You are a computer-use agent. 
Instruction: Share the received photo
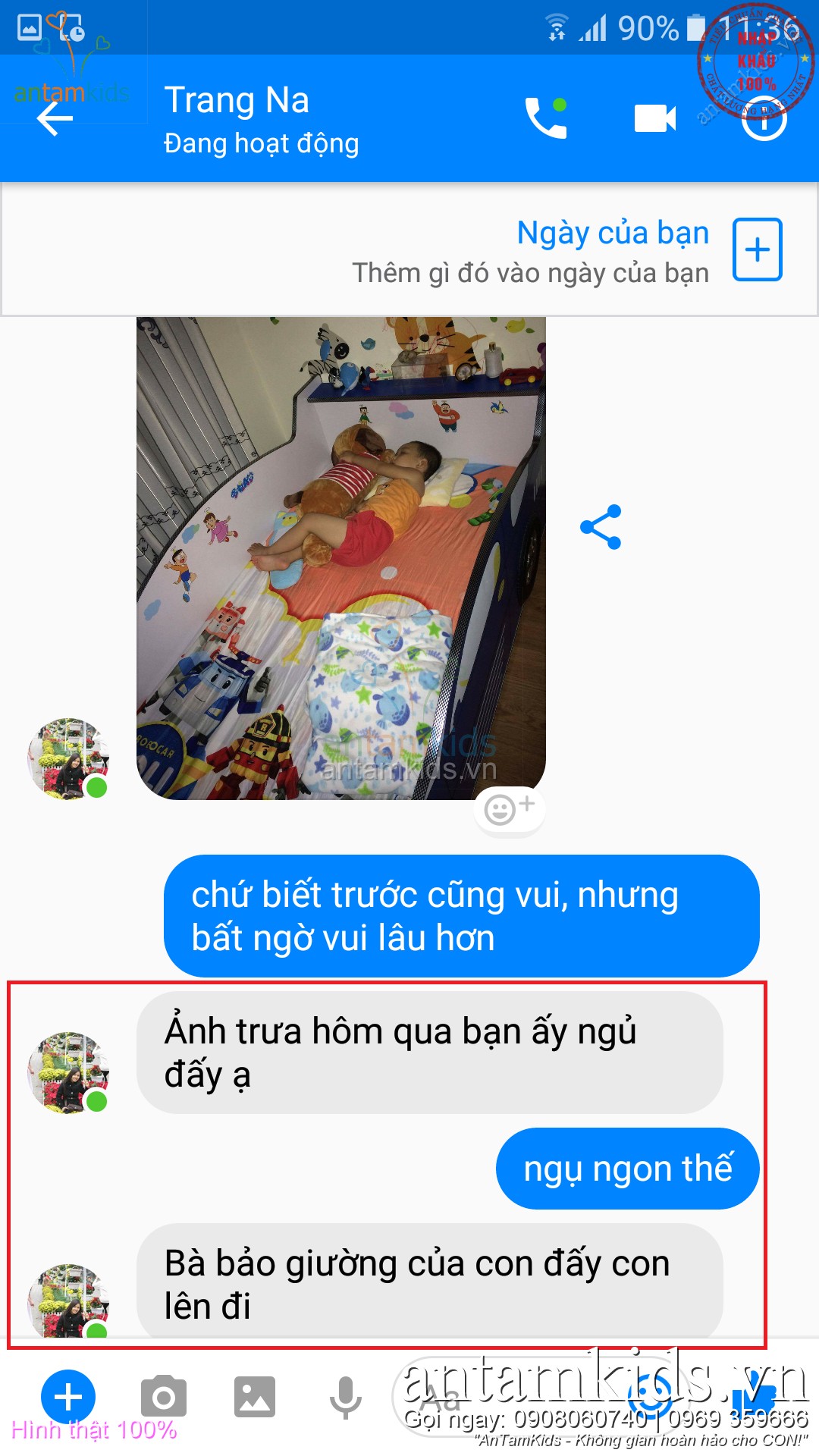point(601,527)
